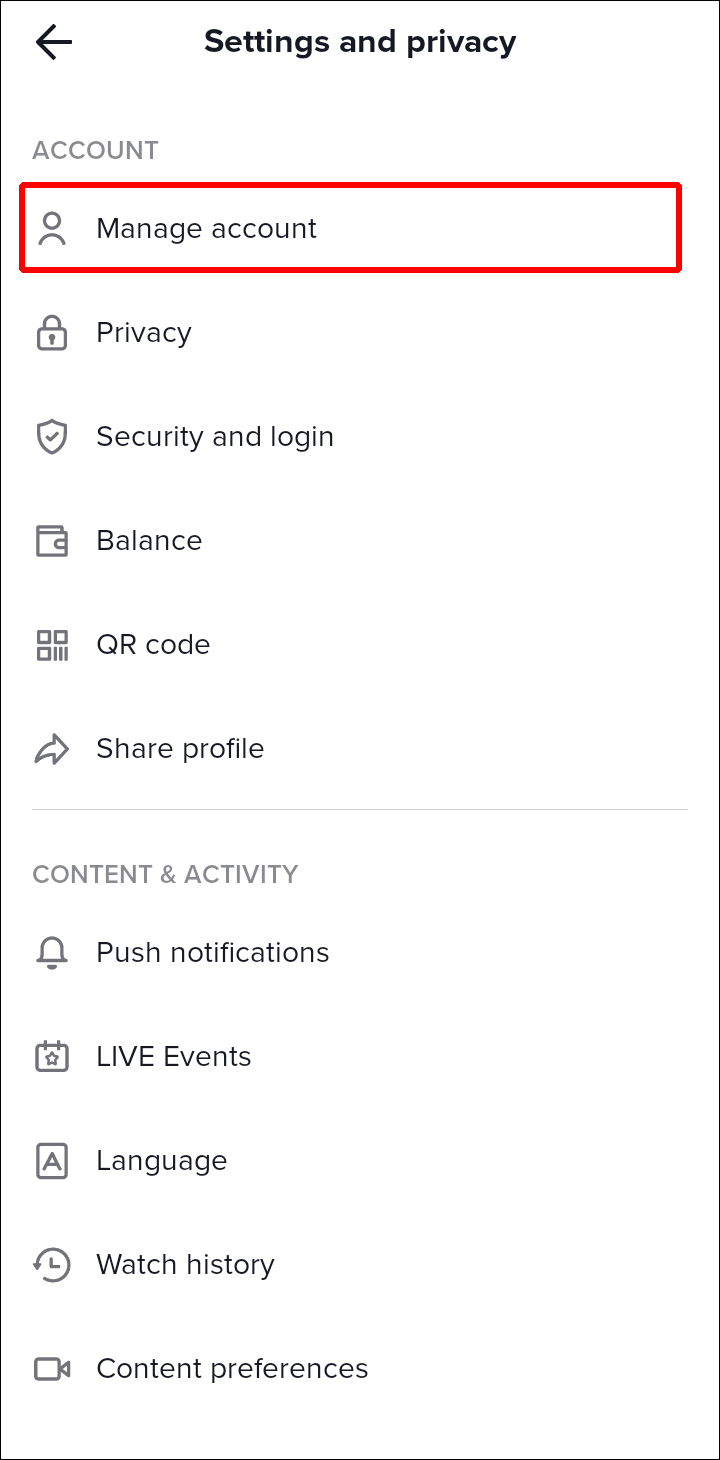This screenshot has width=720, height=1460.
Task: Open Content preferences
Action: (x=232, y=1369)
